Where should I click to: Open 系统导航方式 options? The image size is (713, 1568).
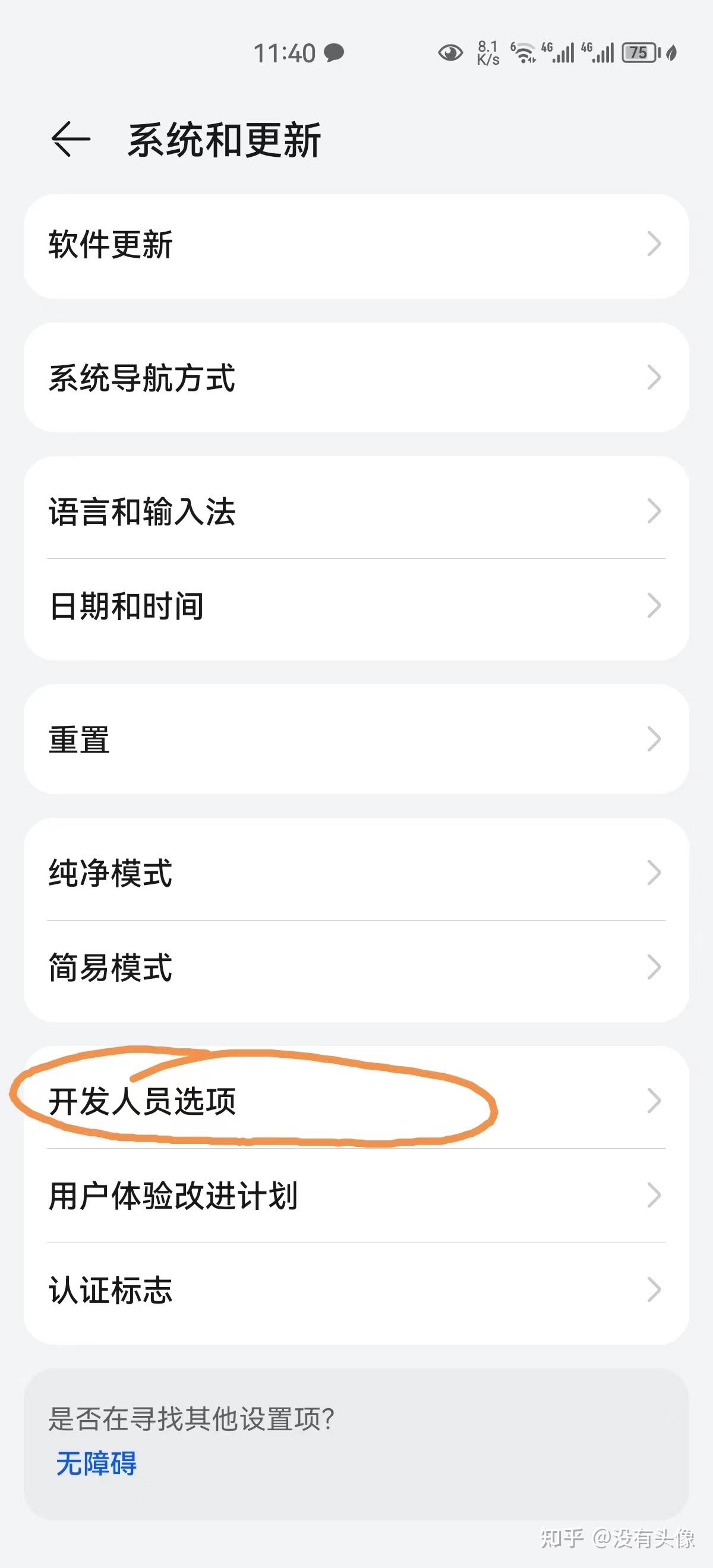pos(355,378)
